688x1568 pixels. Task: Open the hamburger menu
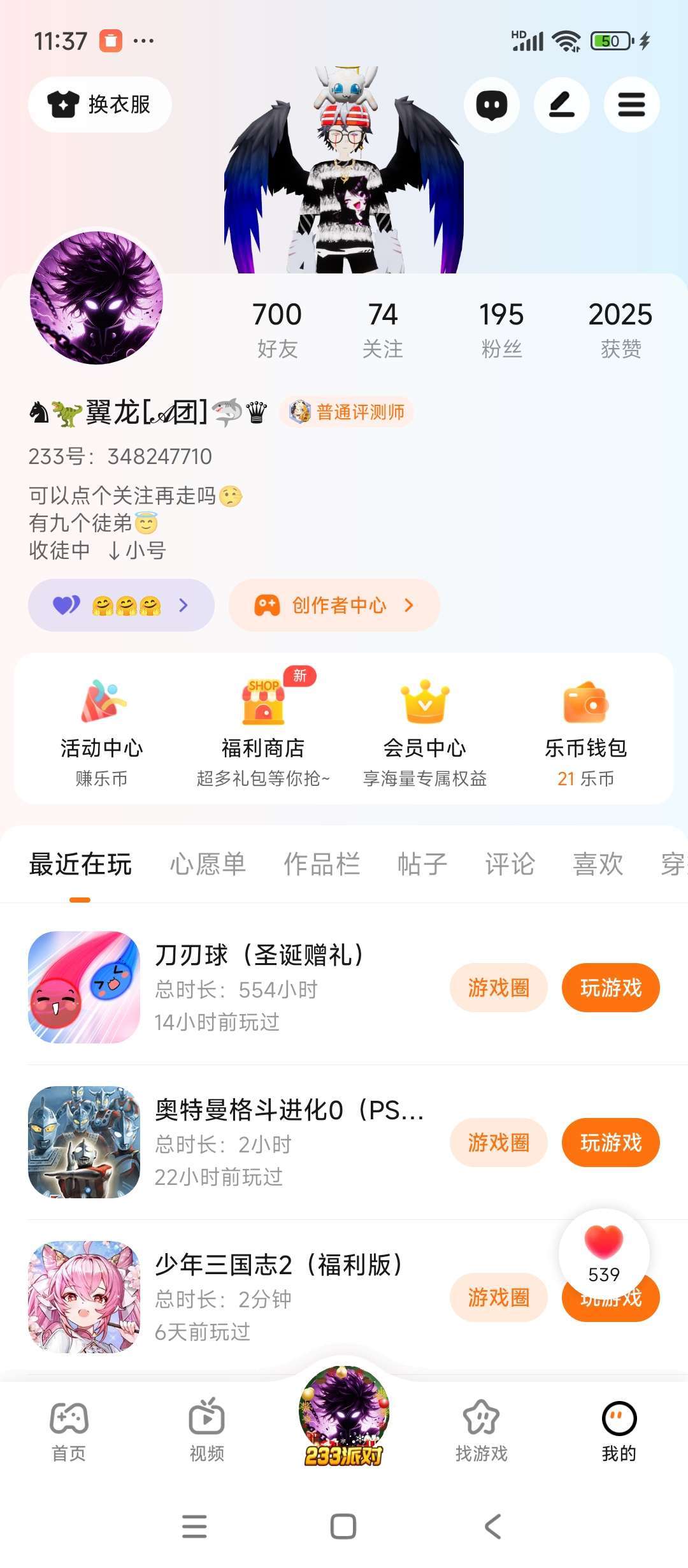631,105
